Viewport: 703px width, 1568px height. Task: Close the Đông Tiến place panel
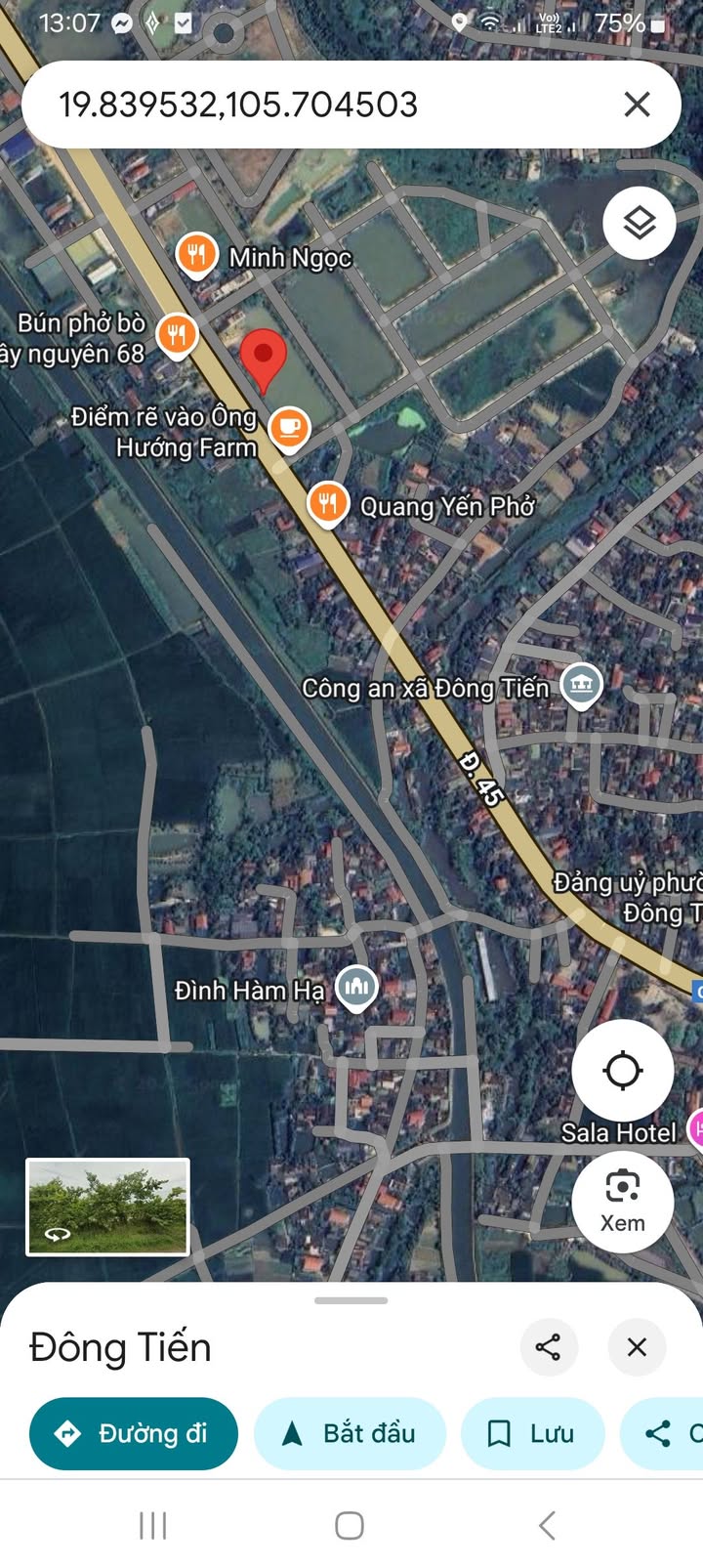pos(637,1347)
